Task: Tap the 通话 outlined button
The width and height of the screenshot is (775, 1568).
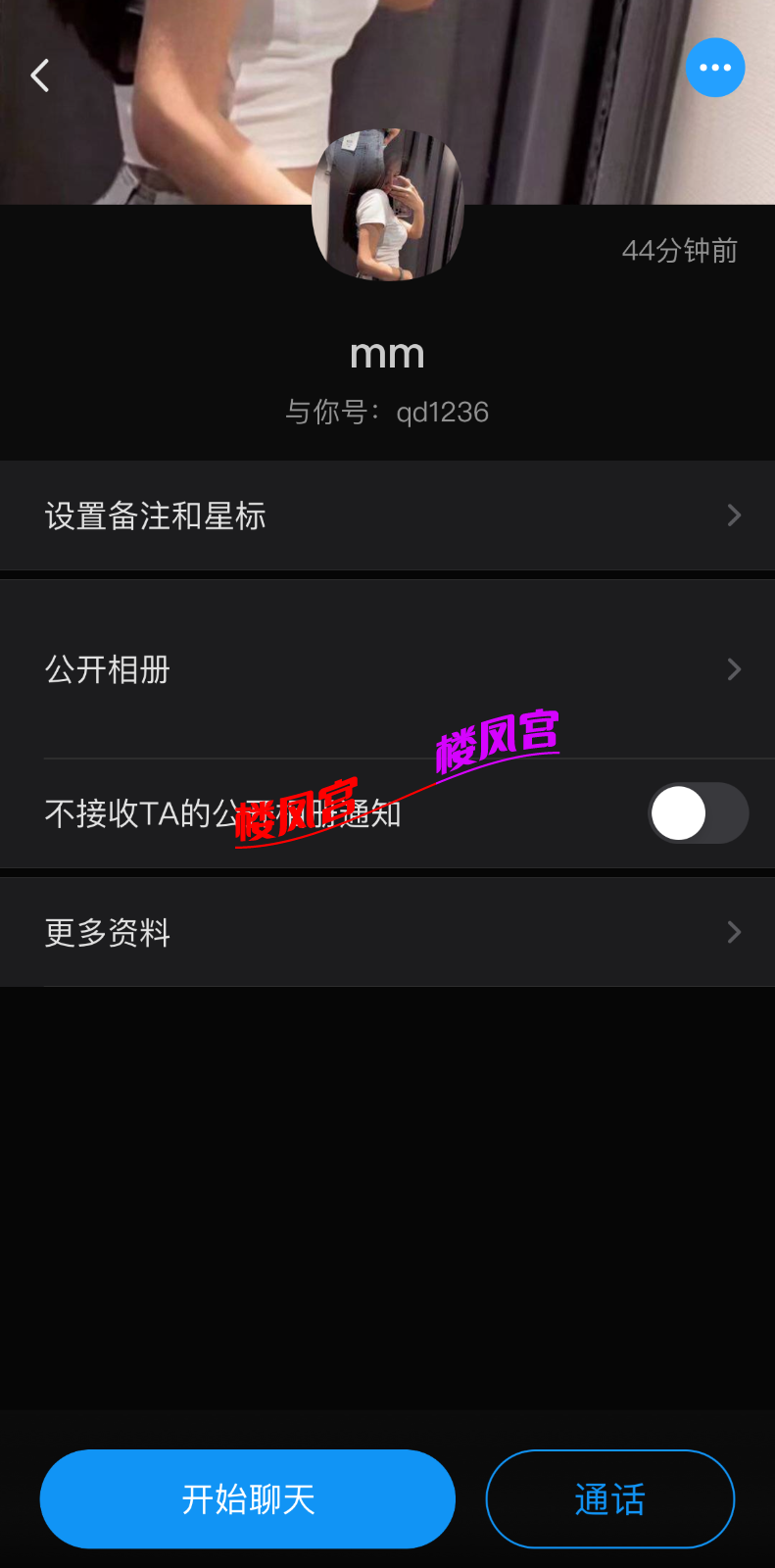Action: (609, 1498)
